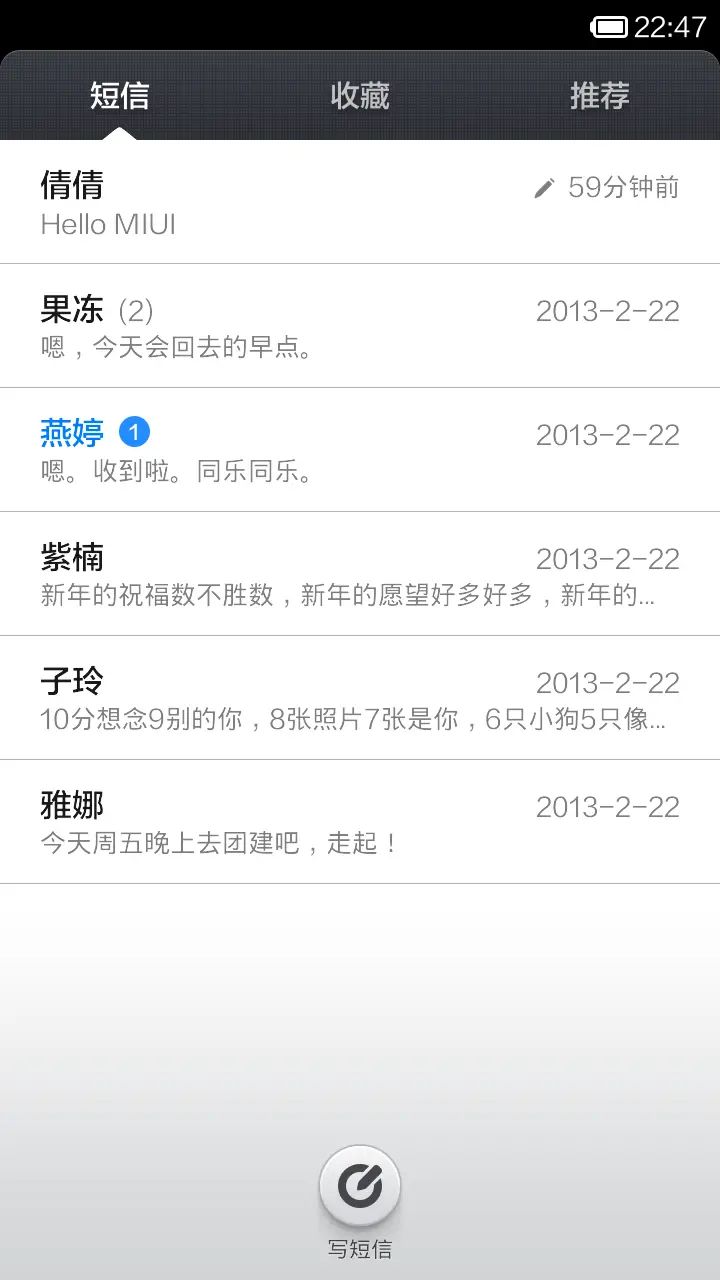Screen dimensions: 720x1280
Task: Switch to the 推荐 tab
Action: pos(600,96)
